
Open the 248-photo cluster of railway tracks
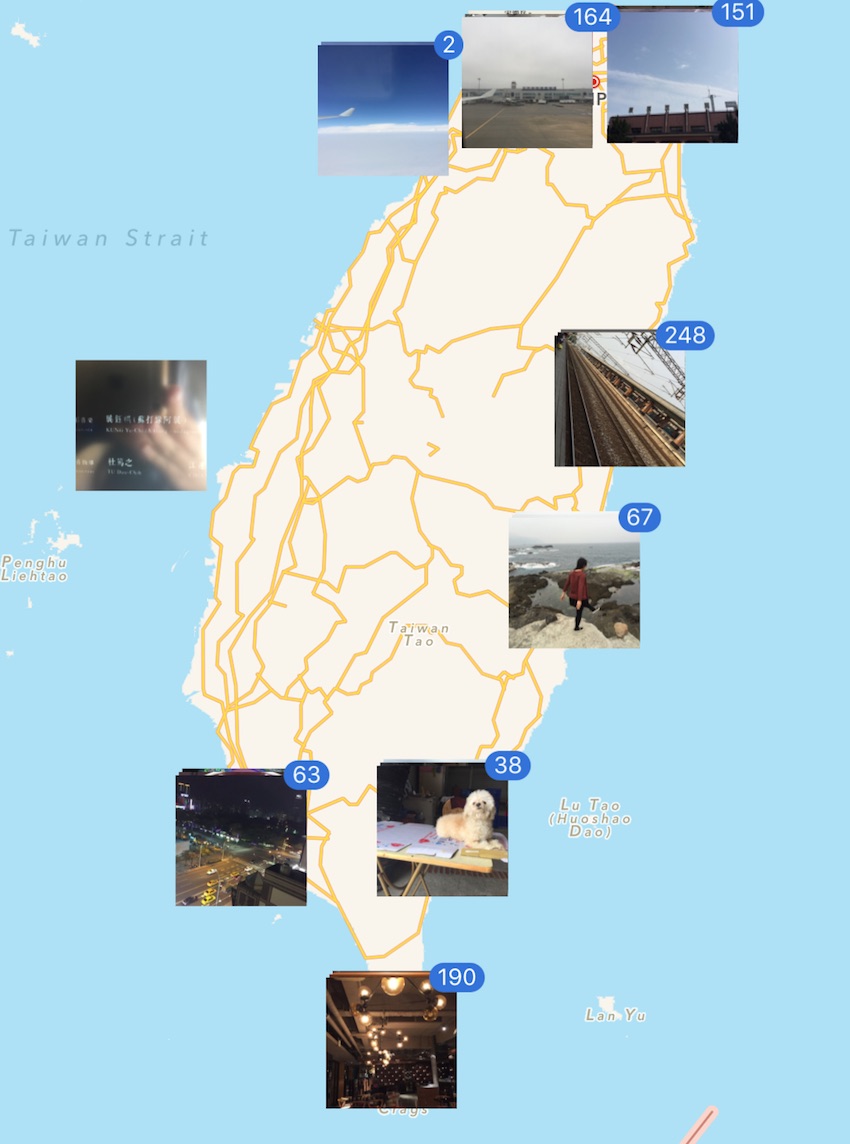[620, 400]
